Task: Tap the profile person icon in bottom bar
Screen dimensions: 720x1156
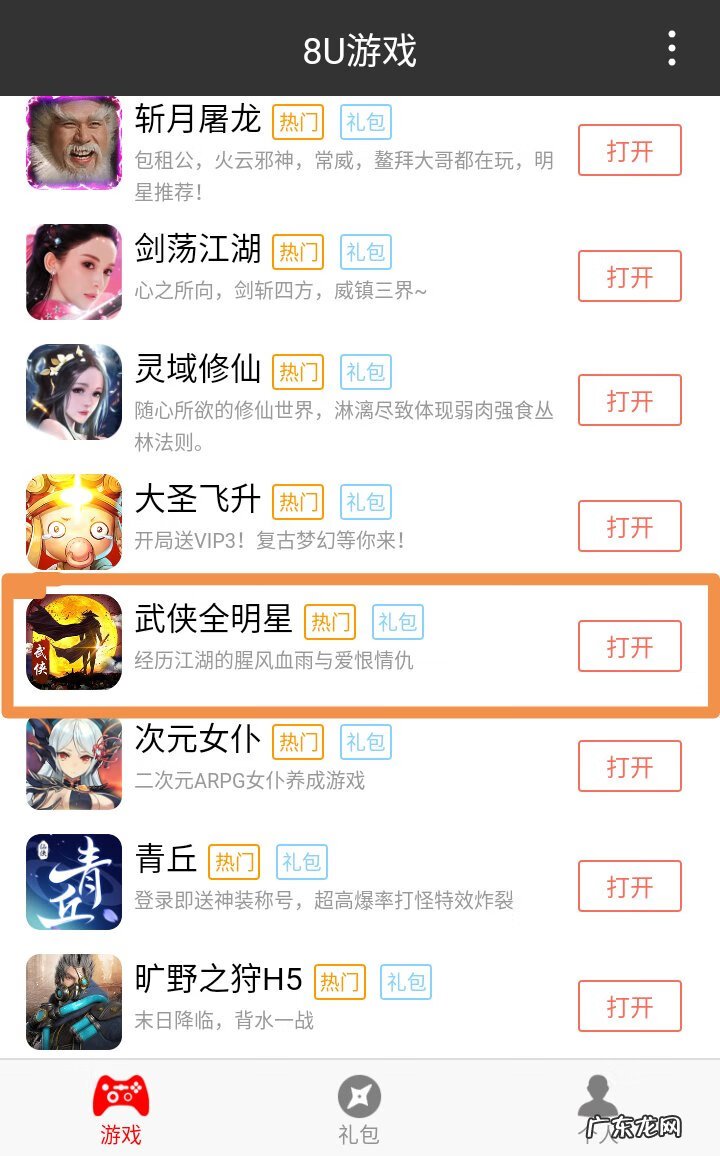Action: (x=598, y=1096)
